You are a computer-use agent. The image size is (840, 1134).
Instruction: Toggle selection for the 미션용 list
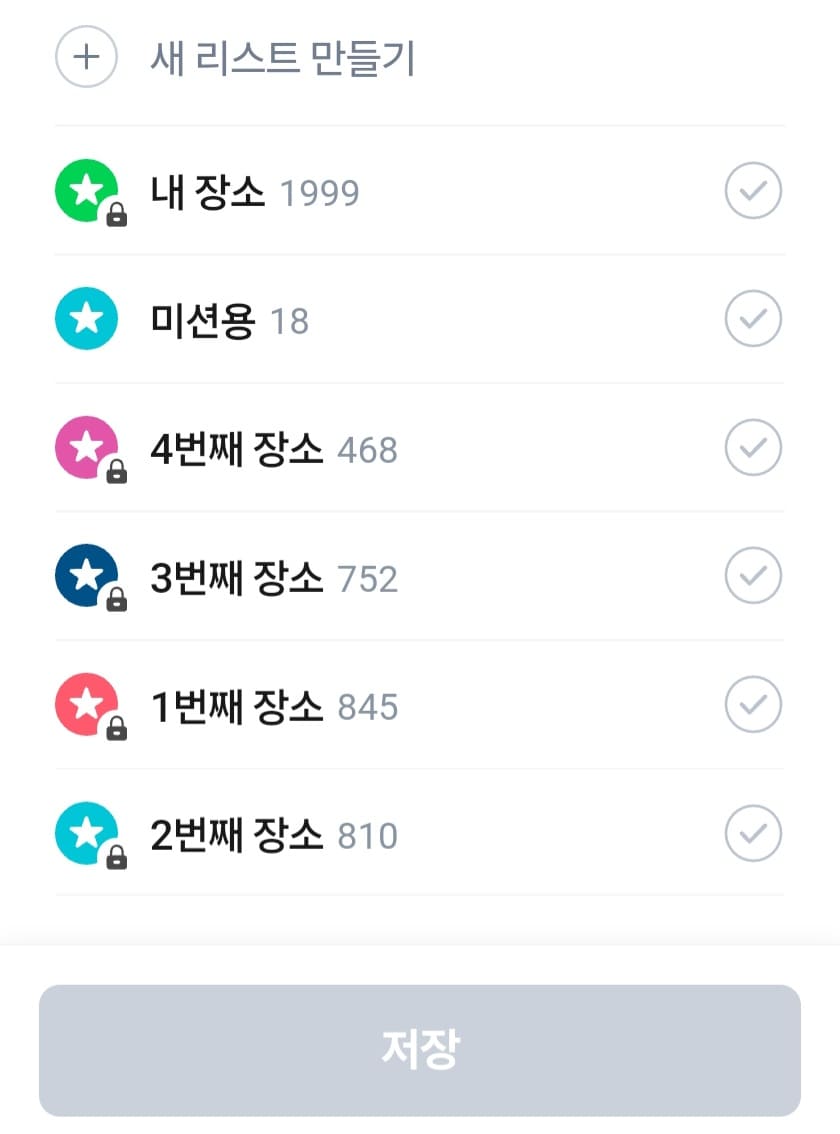click(753, 318)
